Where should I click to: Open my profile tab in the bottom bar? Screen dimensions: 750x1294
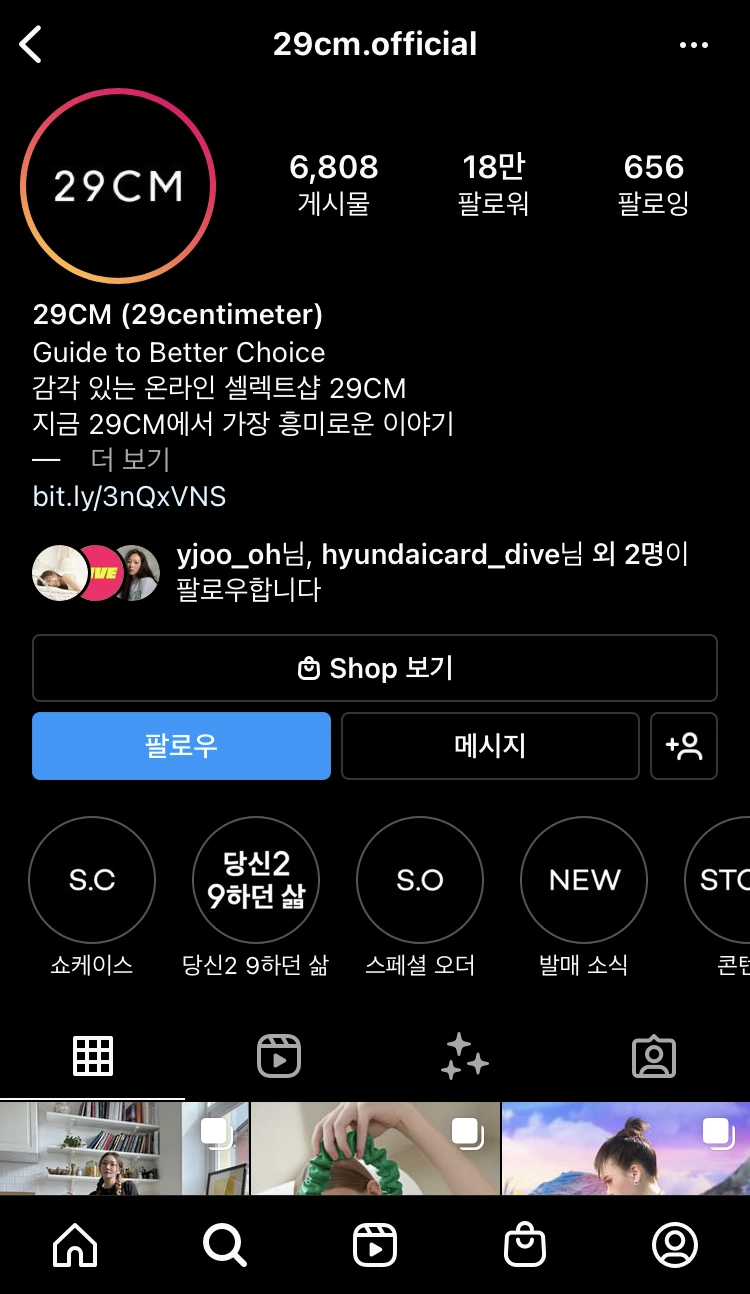675,1245
